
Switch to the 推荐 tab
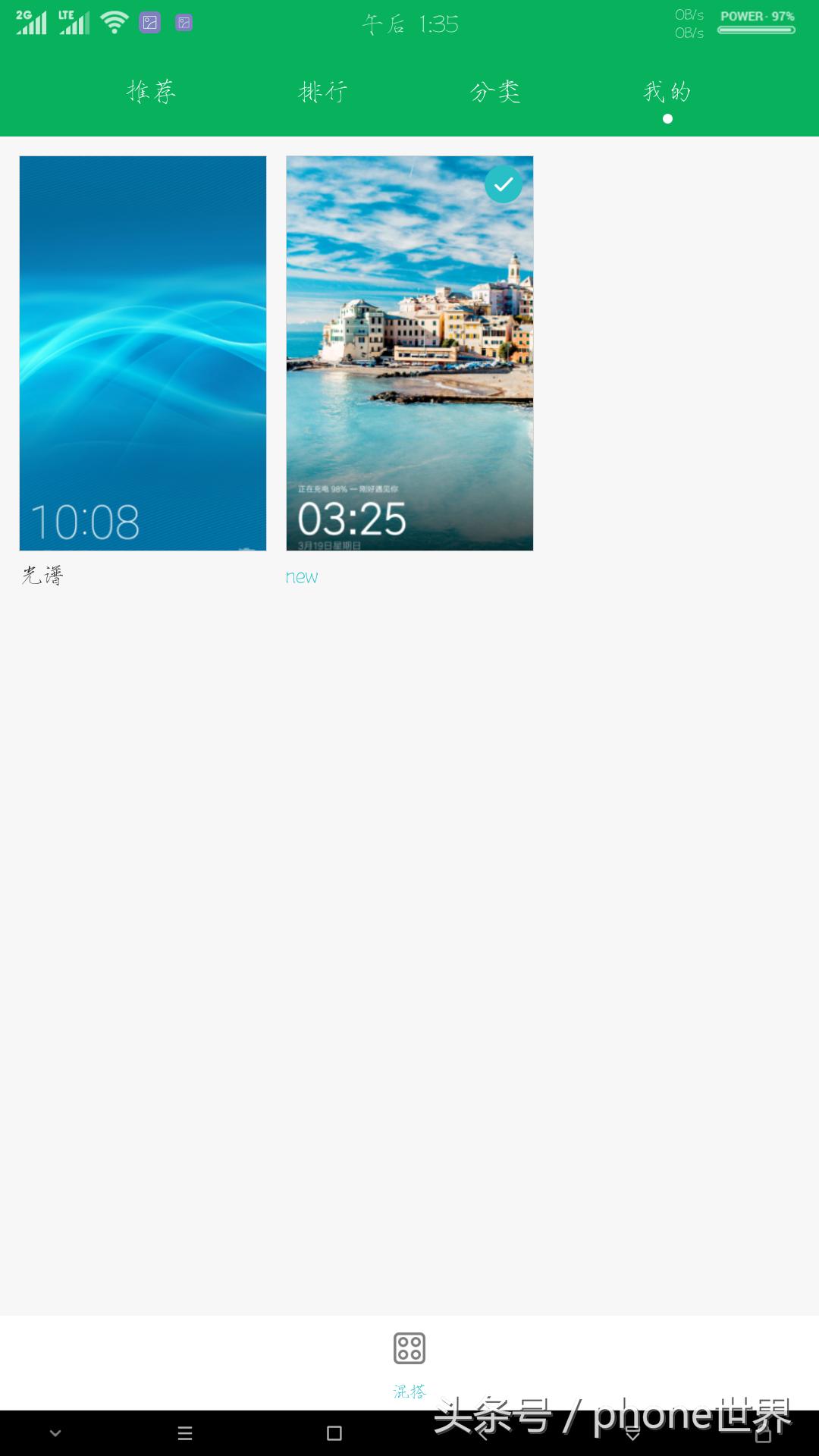(x=151, y=92)
